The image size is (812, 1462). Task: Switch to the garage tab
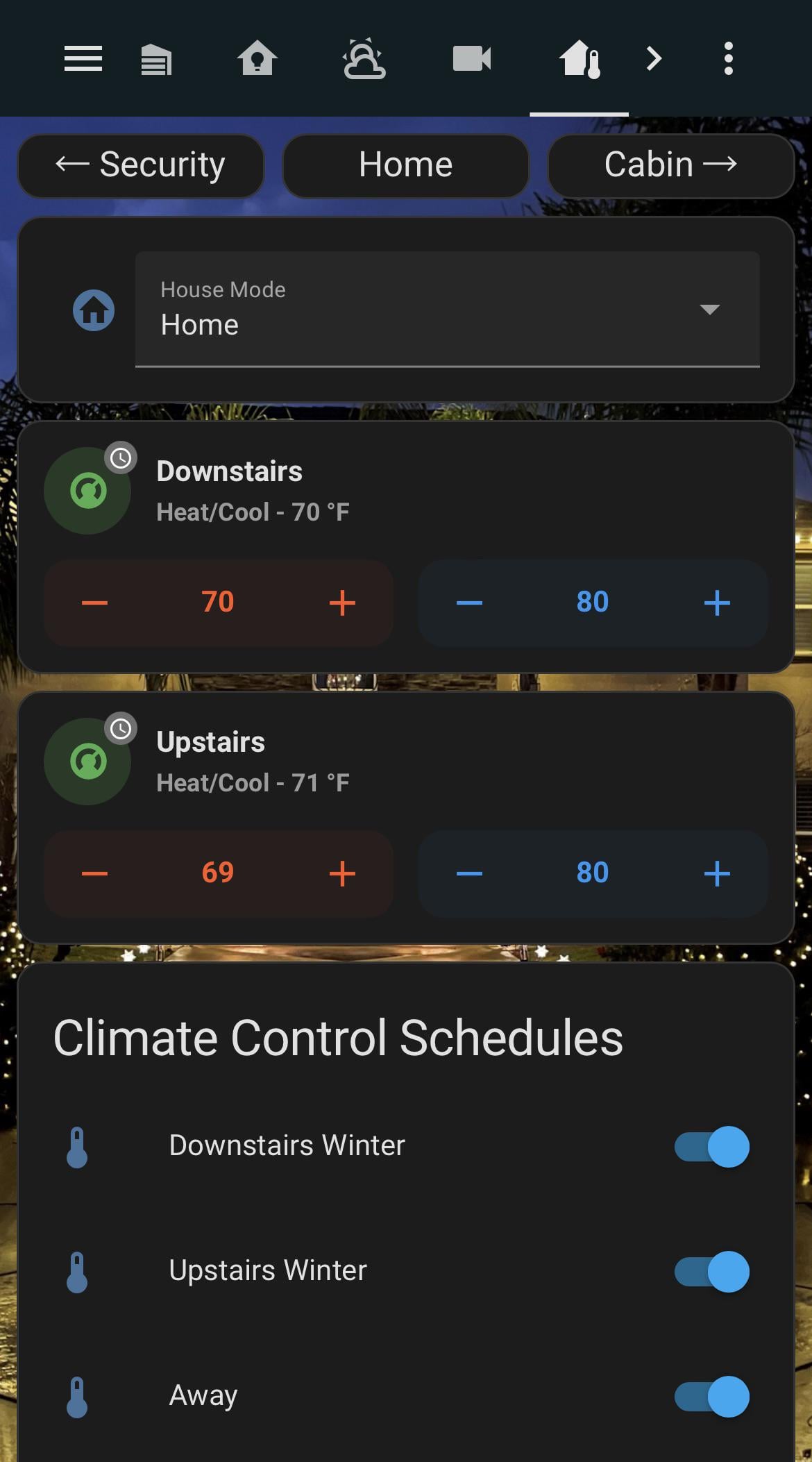point(156,58)
